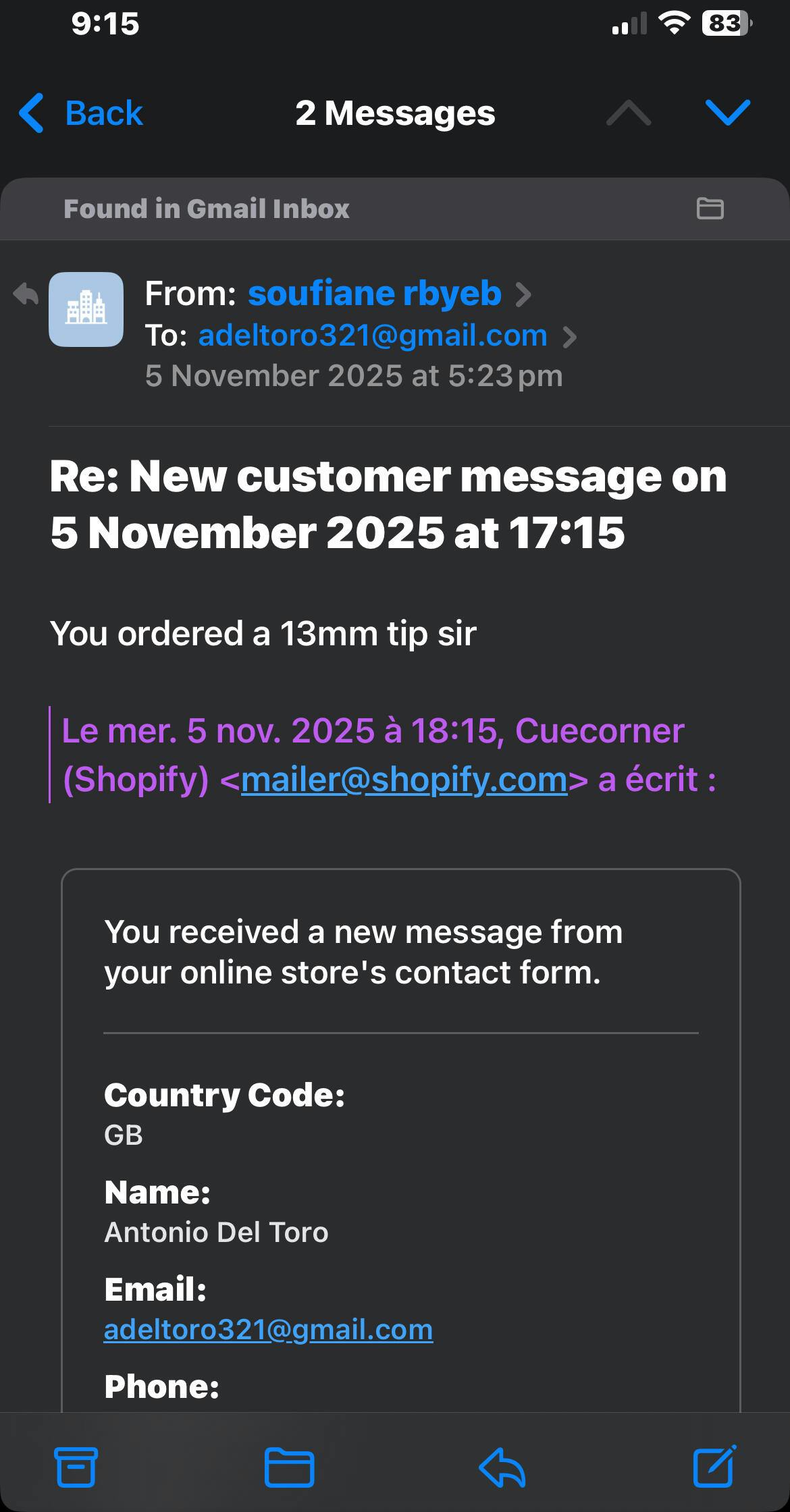Image resolution: width=790 pixels, height=1512 pixels.
Task: Jump to the previous message
Action: (x=629, y=113)
